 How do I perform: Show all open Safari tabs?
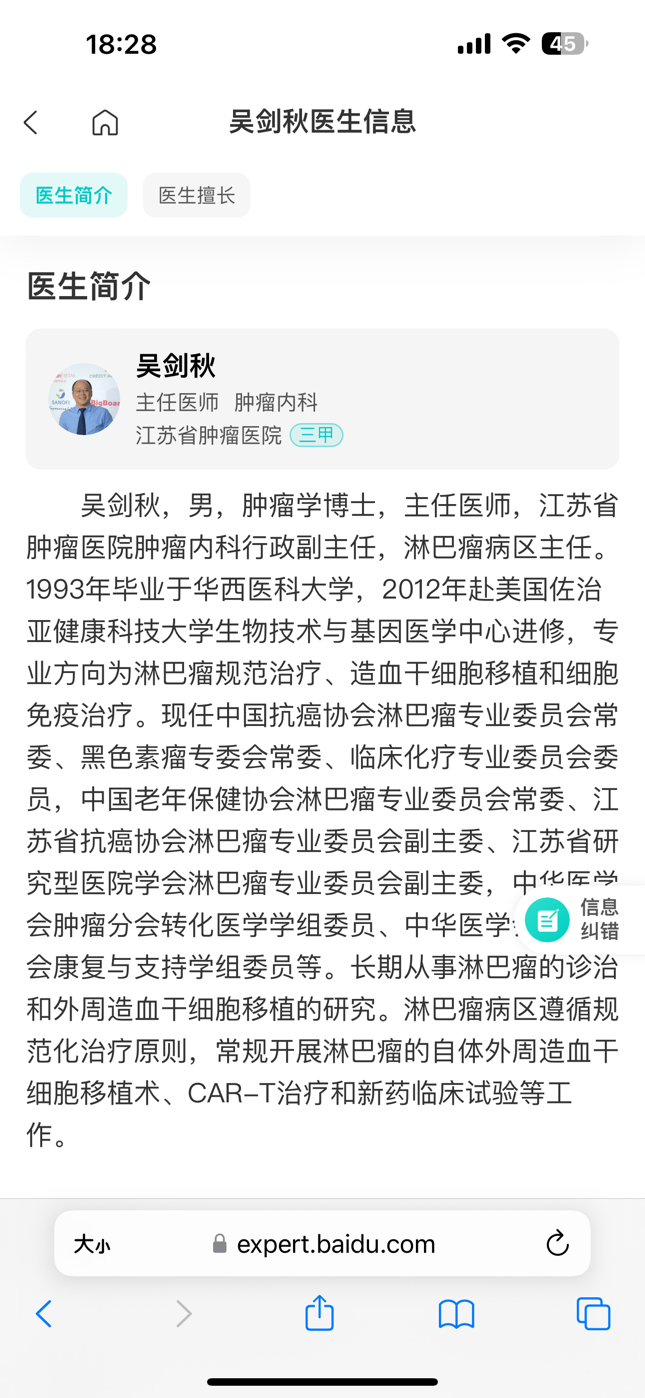click(593, 1313)
